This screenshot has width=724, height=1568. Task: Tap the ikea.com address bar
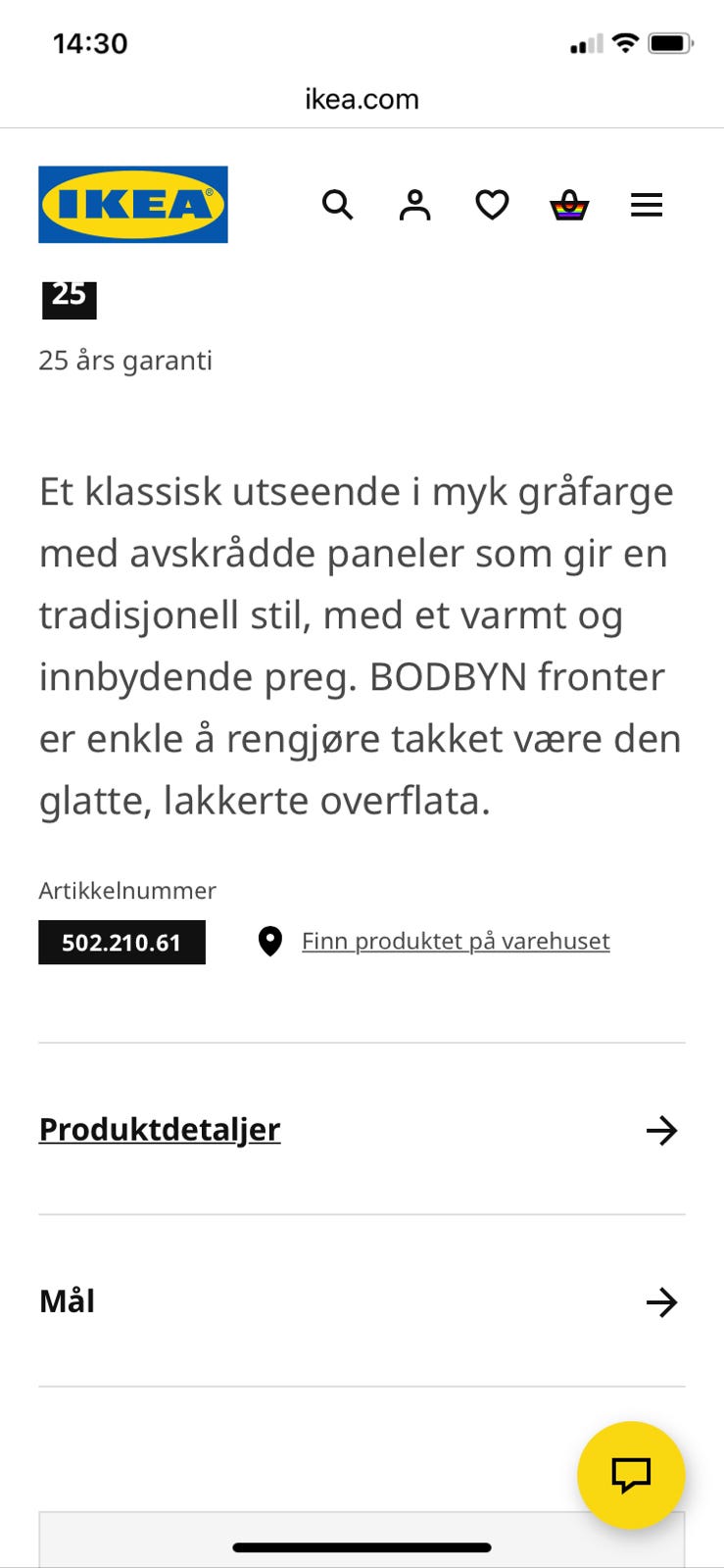click(362, 98)
